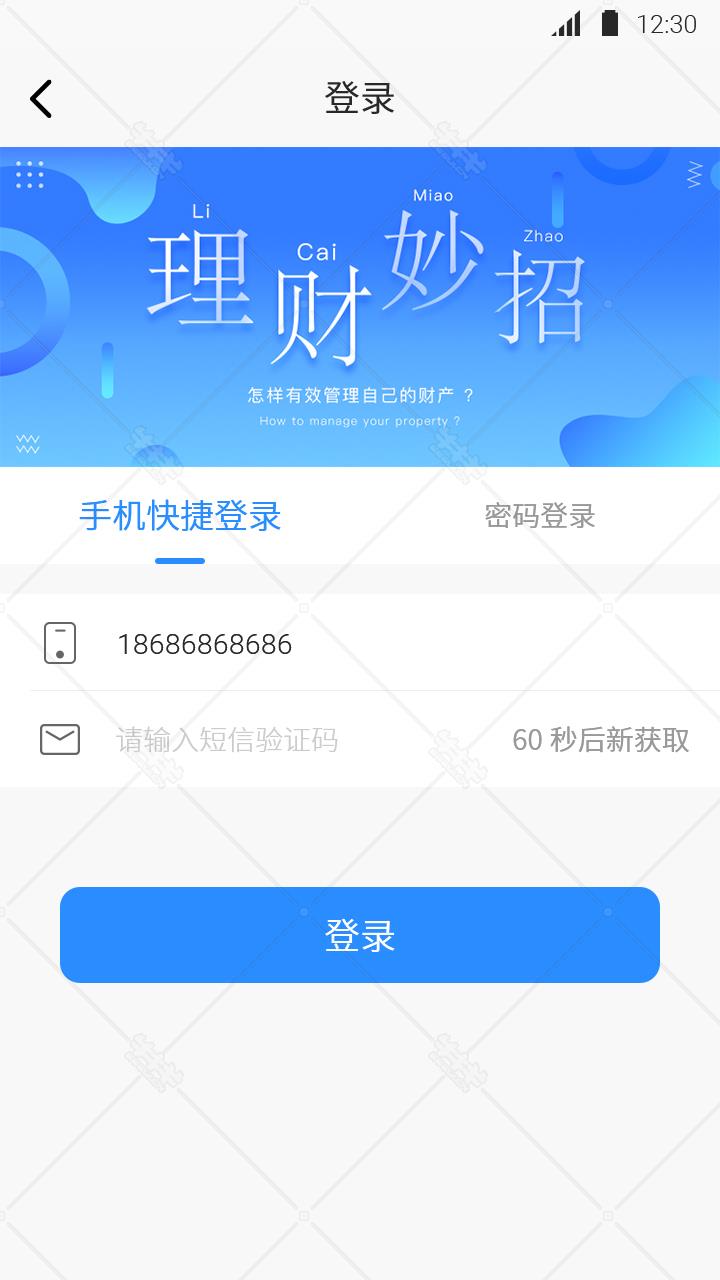Go back using the top-left arrow
720x1280 pixels.
coord(40,99)
